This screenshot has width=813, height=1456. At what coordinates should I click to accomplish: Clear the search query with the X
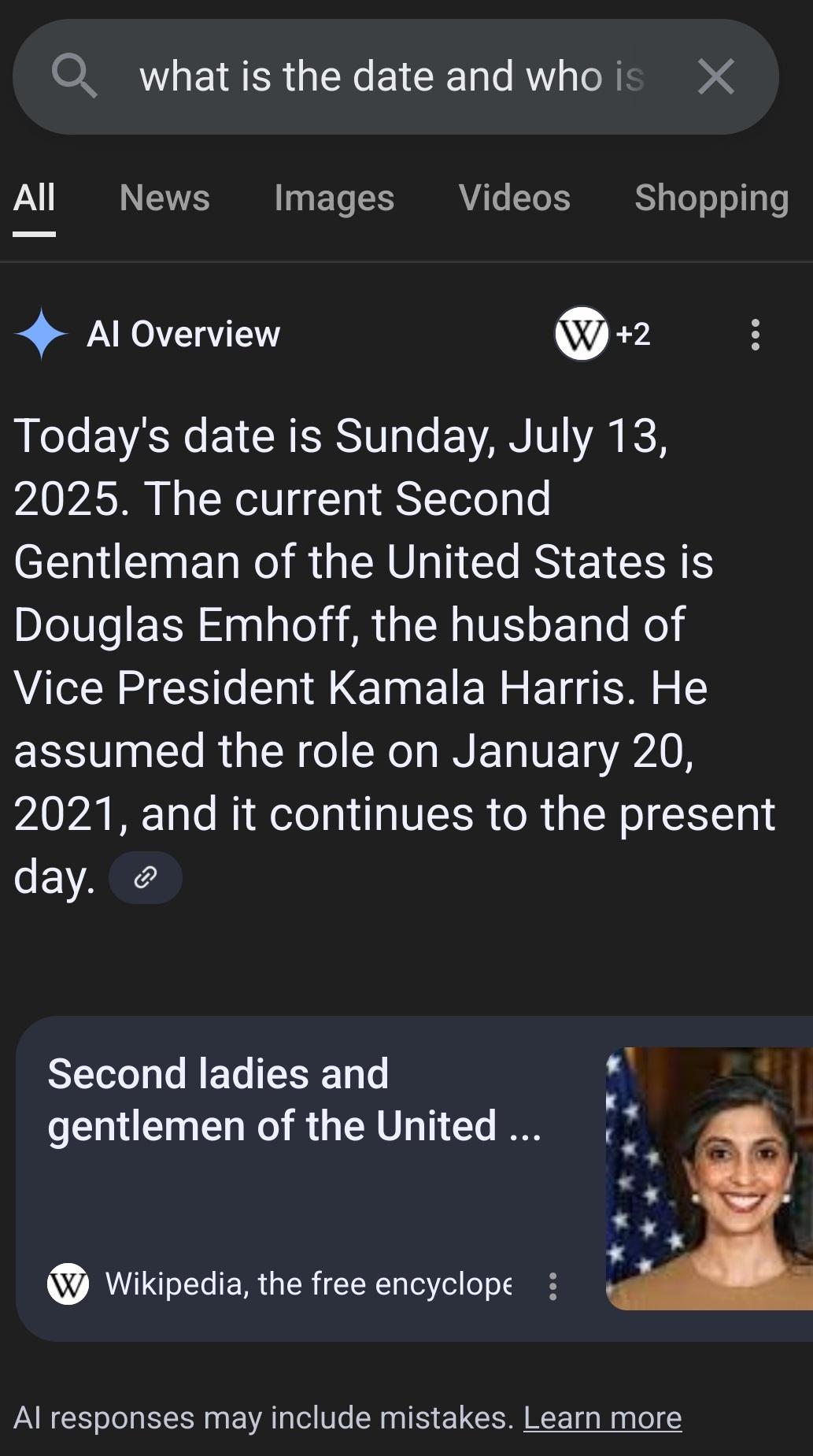715,76
